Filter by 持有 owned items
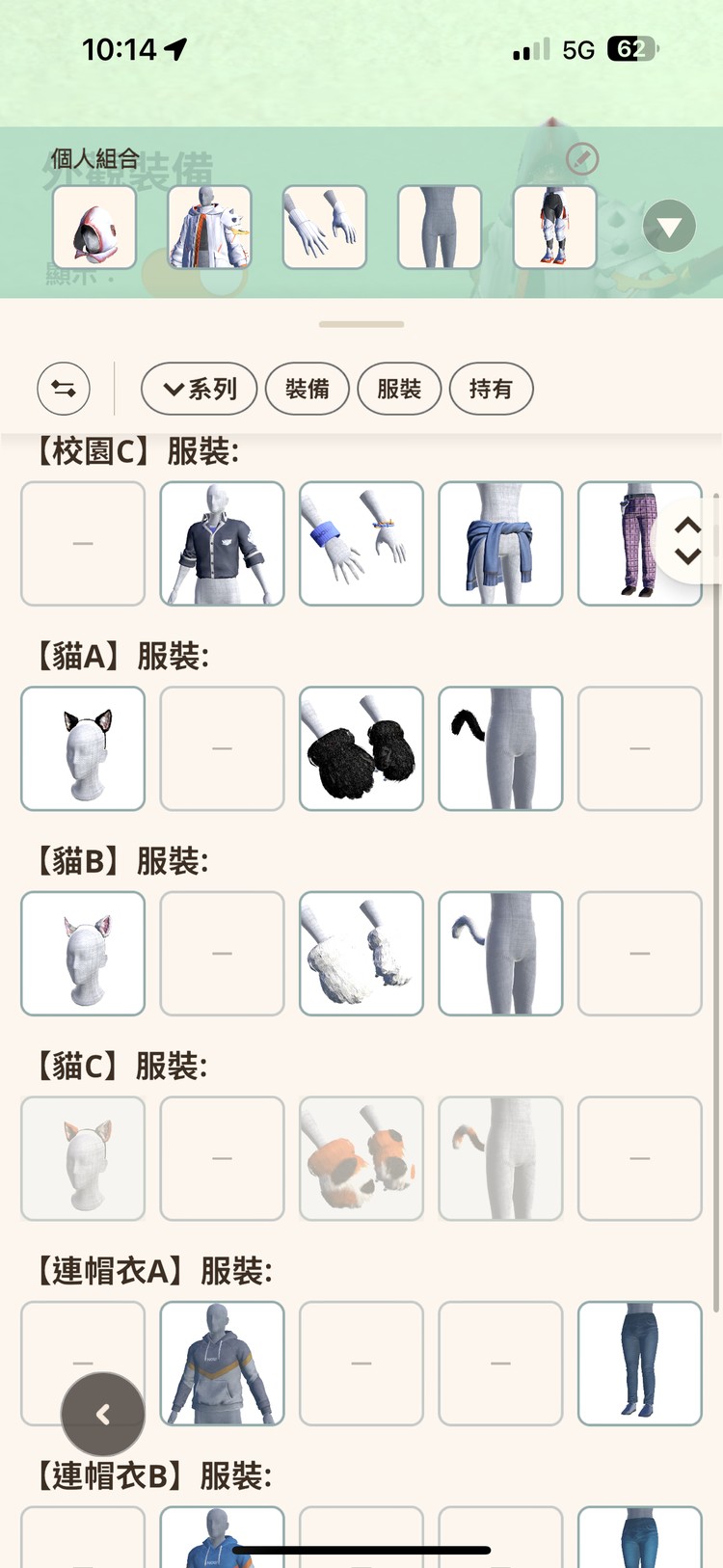 point(491,389)
